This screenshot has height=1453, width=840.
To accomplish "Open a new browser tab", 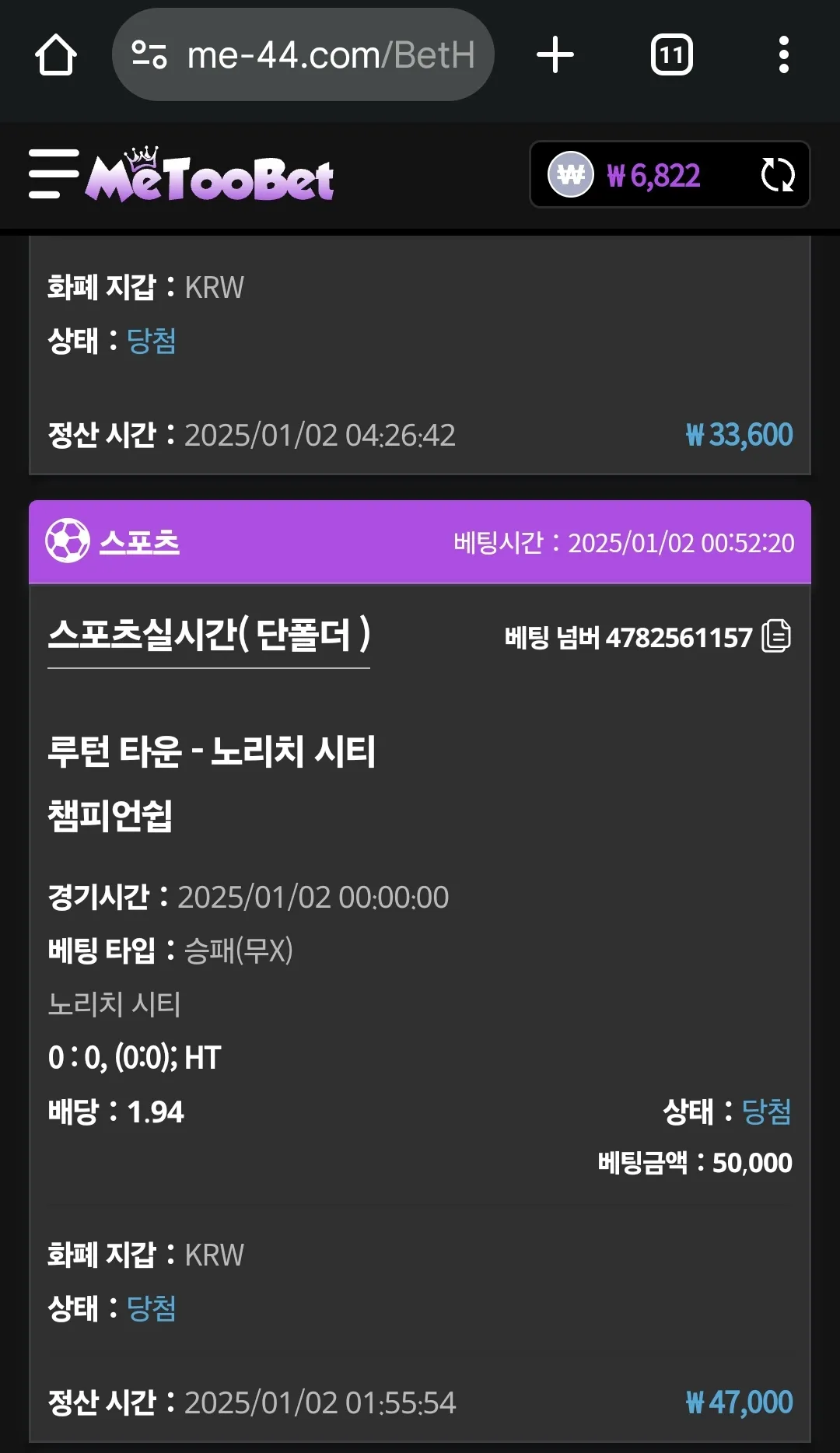I will [555, 55].
